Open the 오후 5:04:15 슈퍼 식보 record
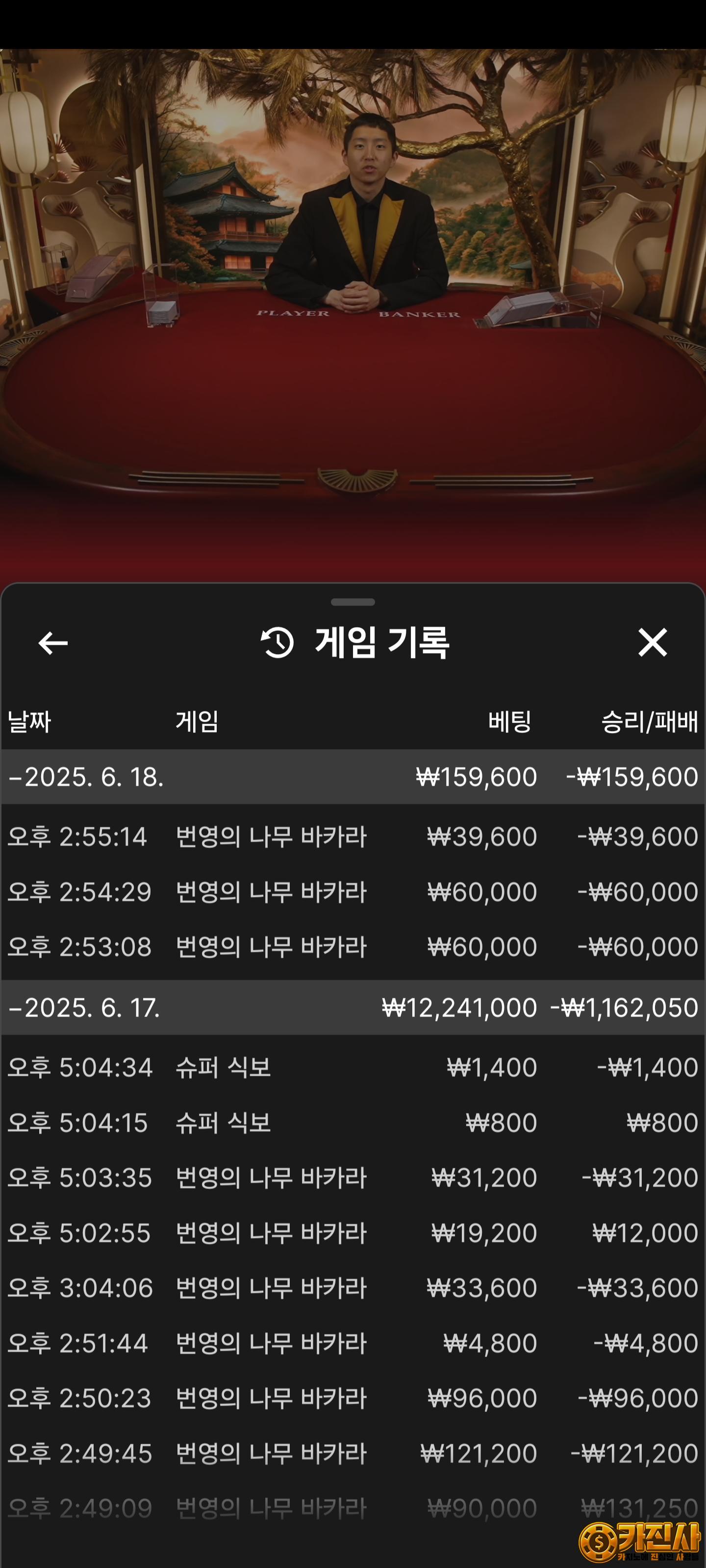The height and width of the screenshot is (1568, 706). 353,1123
